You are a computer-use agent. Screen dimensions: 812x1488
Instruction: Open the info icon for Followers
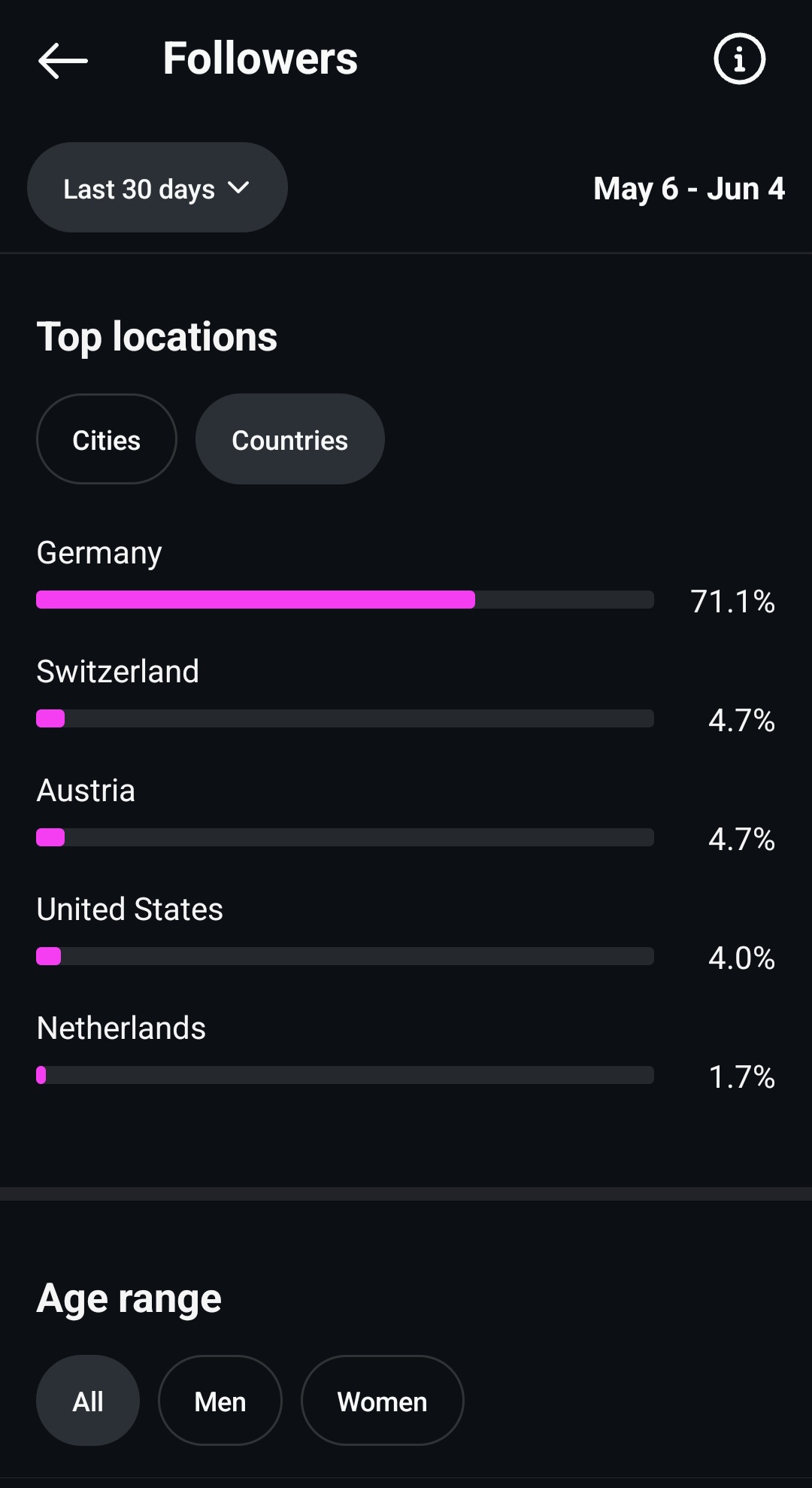pos(739,59)
